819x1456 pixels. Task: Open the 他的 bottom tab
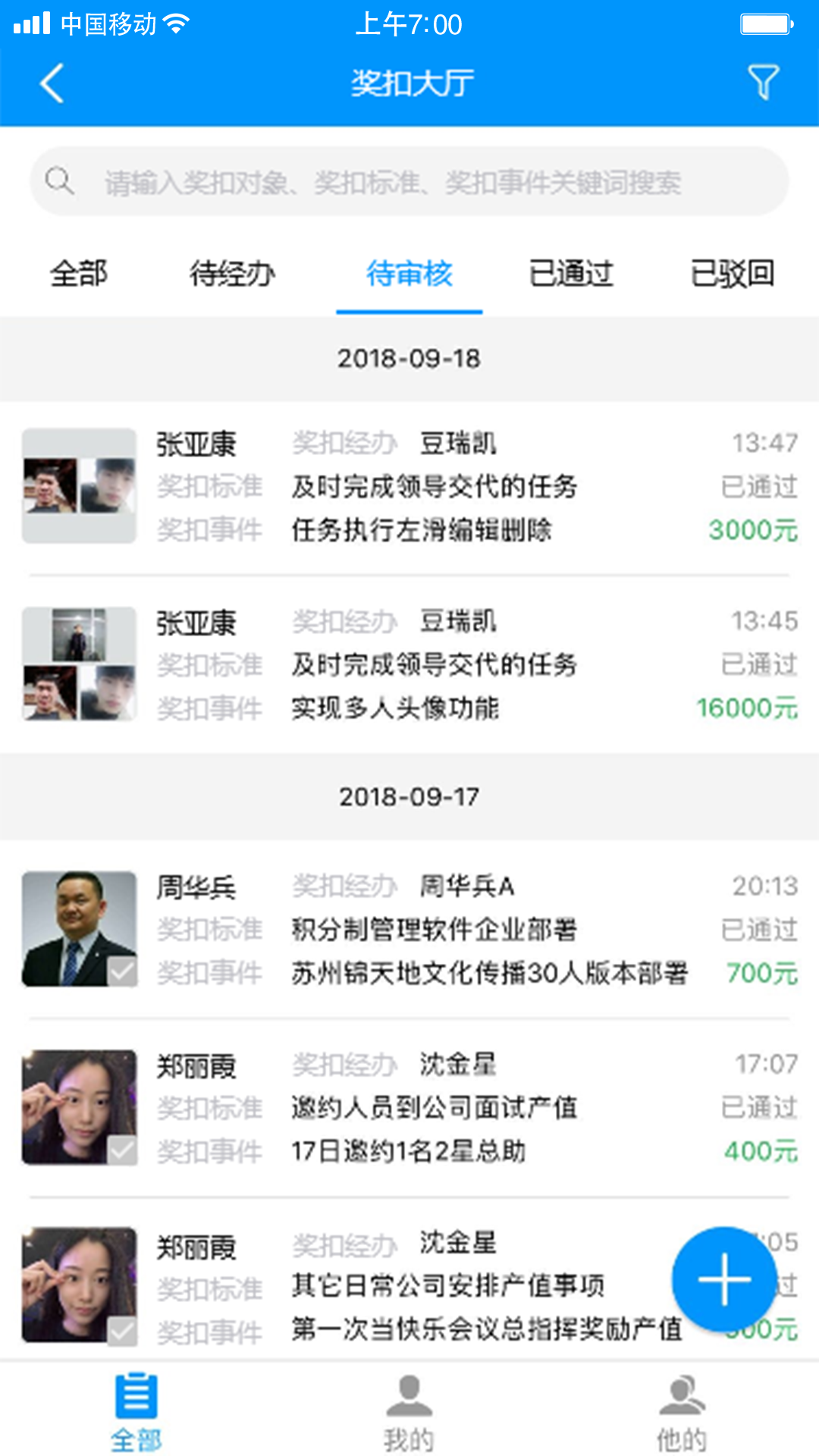tap(682, 1412)
